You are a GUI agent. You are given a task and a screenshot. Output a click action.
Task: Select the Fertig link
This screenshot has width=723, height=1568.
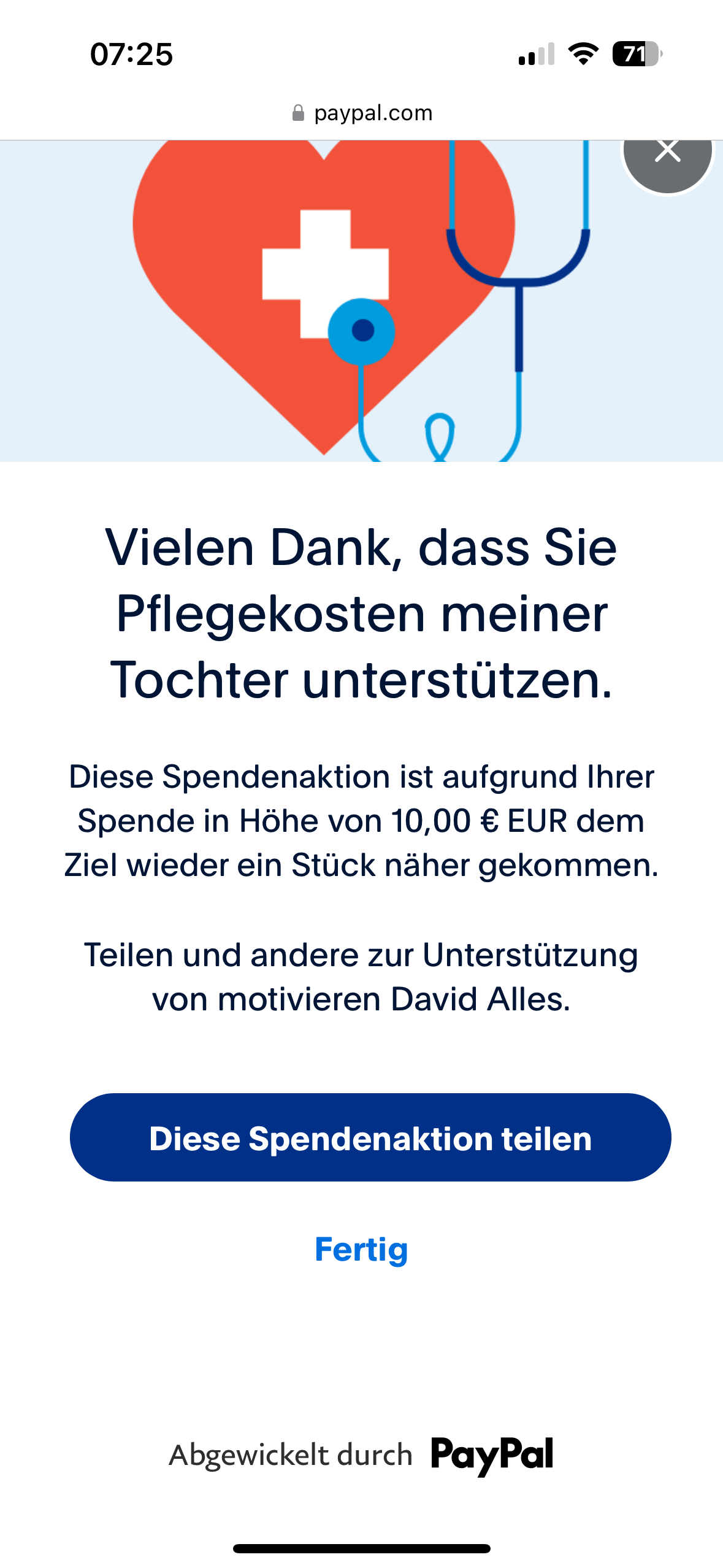(x=361, y=1250)
